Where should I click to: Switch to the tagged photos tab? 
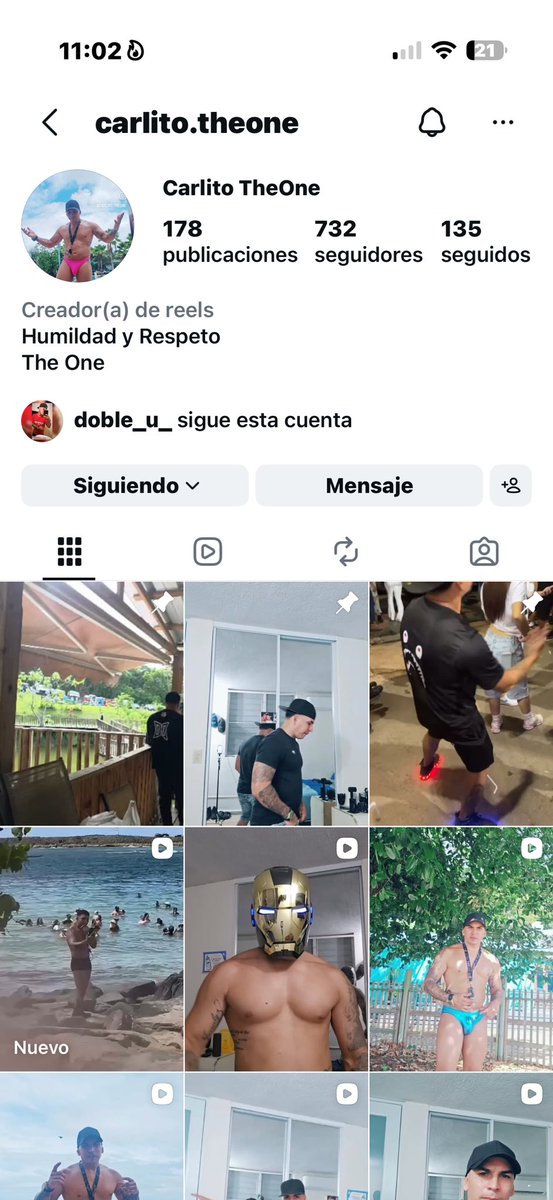click(484, 551)
